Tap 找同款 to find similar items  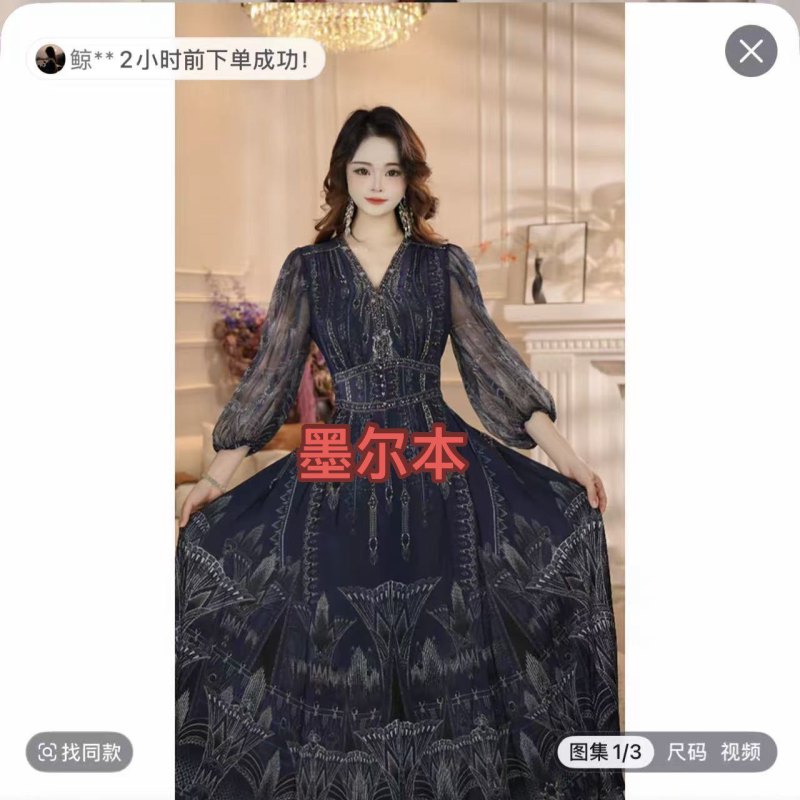(79, 752)
